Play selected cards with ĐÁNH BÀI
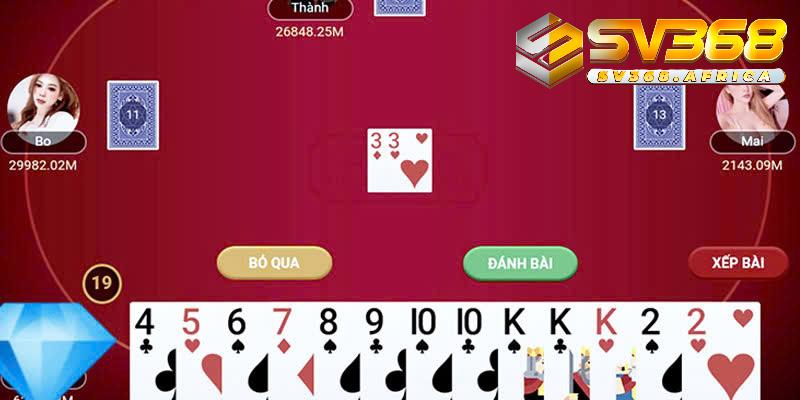 520,262
